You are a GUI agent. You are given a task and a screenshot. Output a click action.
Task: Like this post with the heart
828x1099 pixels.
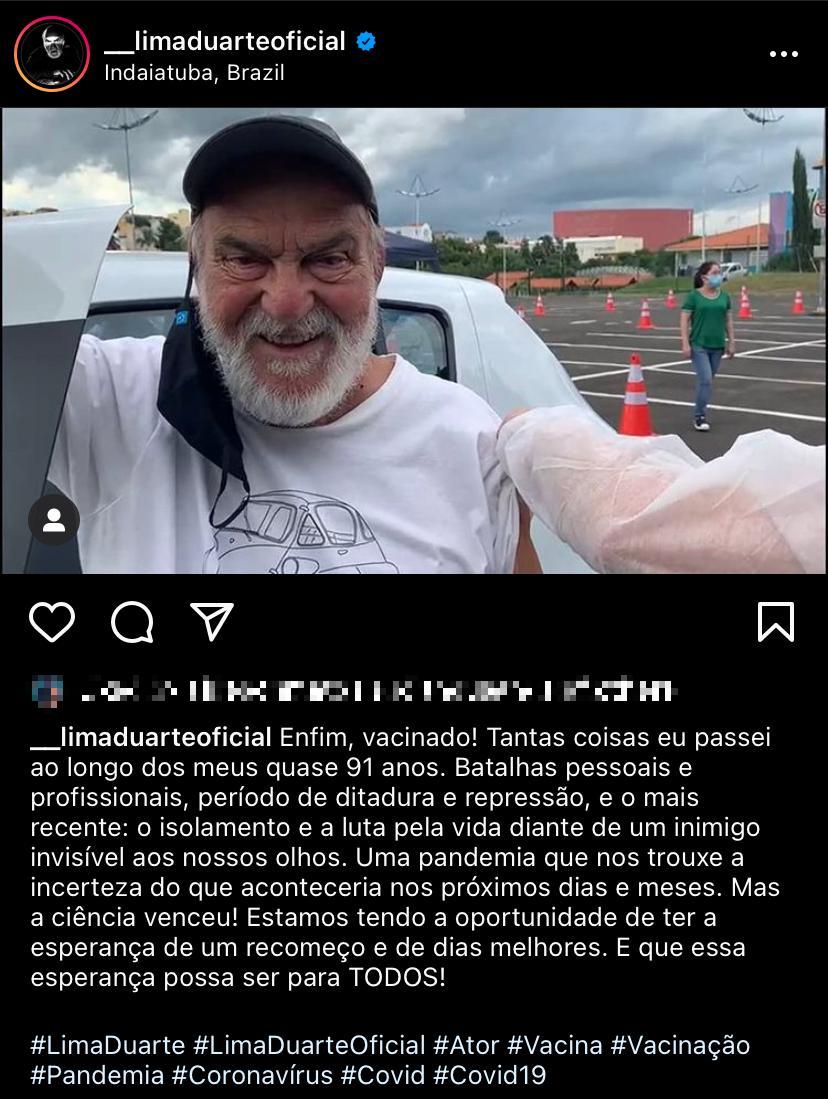[52, 622]
